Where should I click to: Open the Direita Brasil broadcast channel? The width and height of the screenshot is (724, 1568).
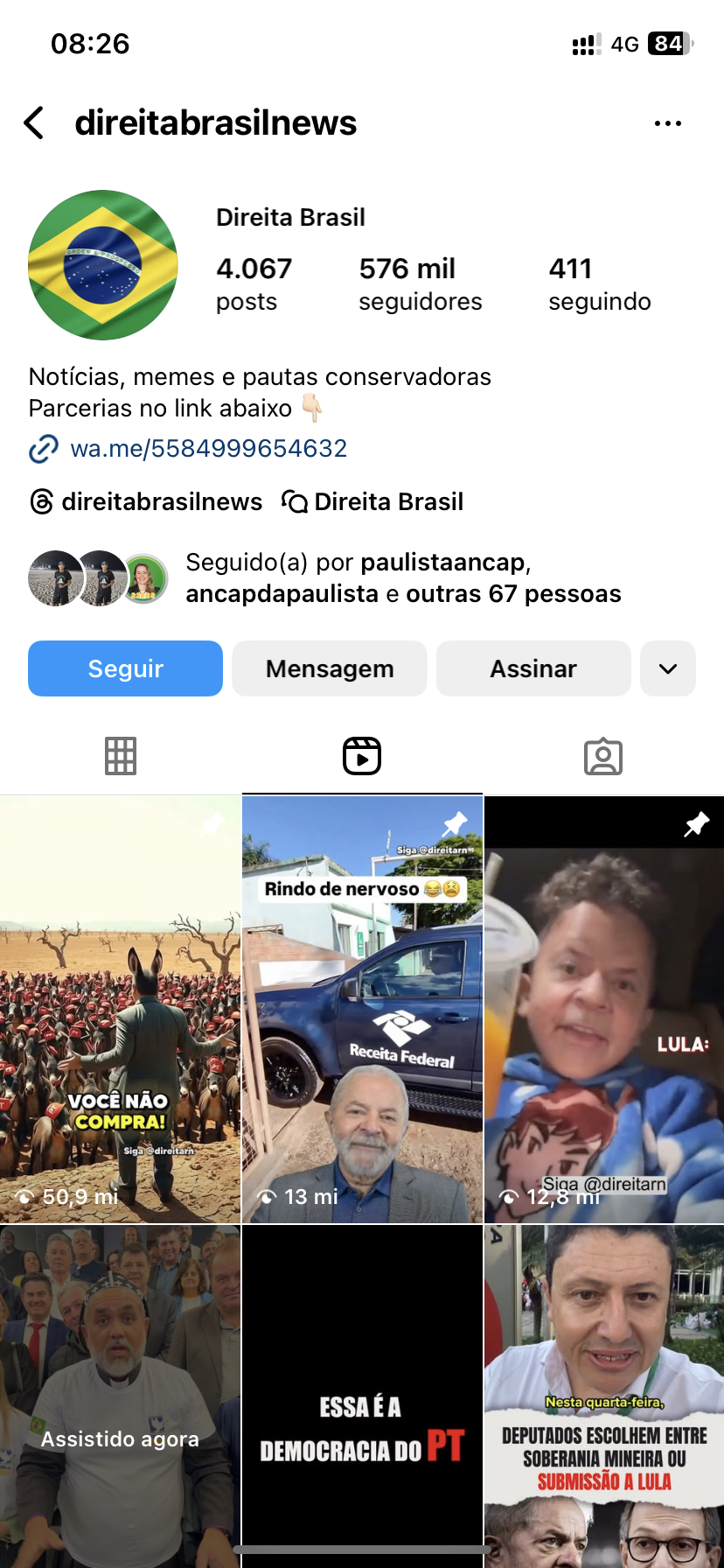[x=373, y=501]
